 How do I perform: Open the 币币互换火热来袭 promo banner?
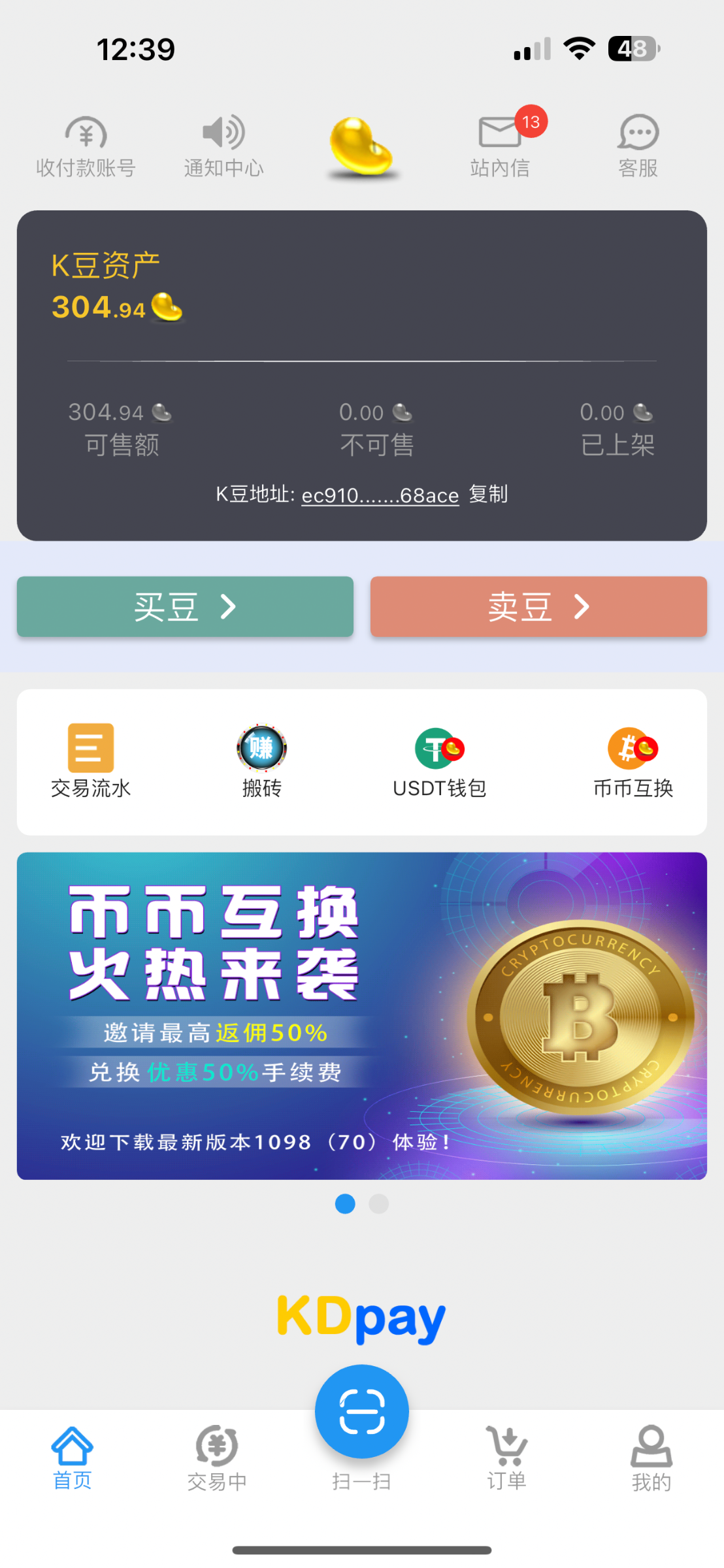(362, 1016)
